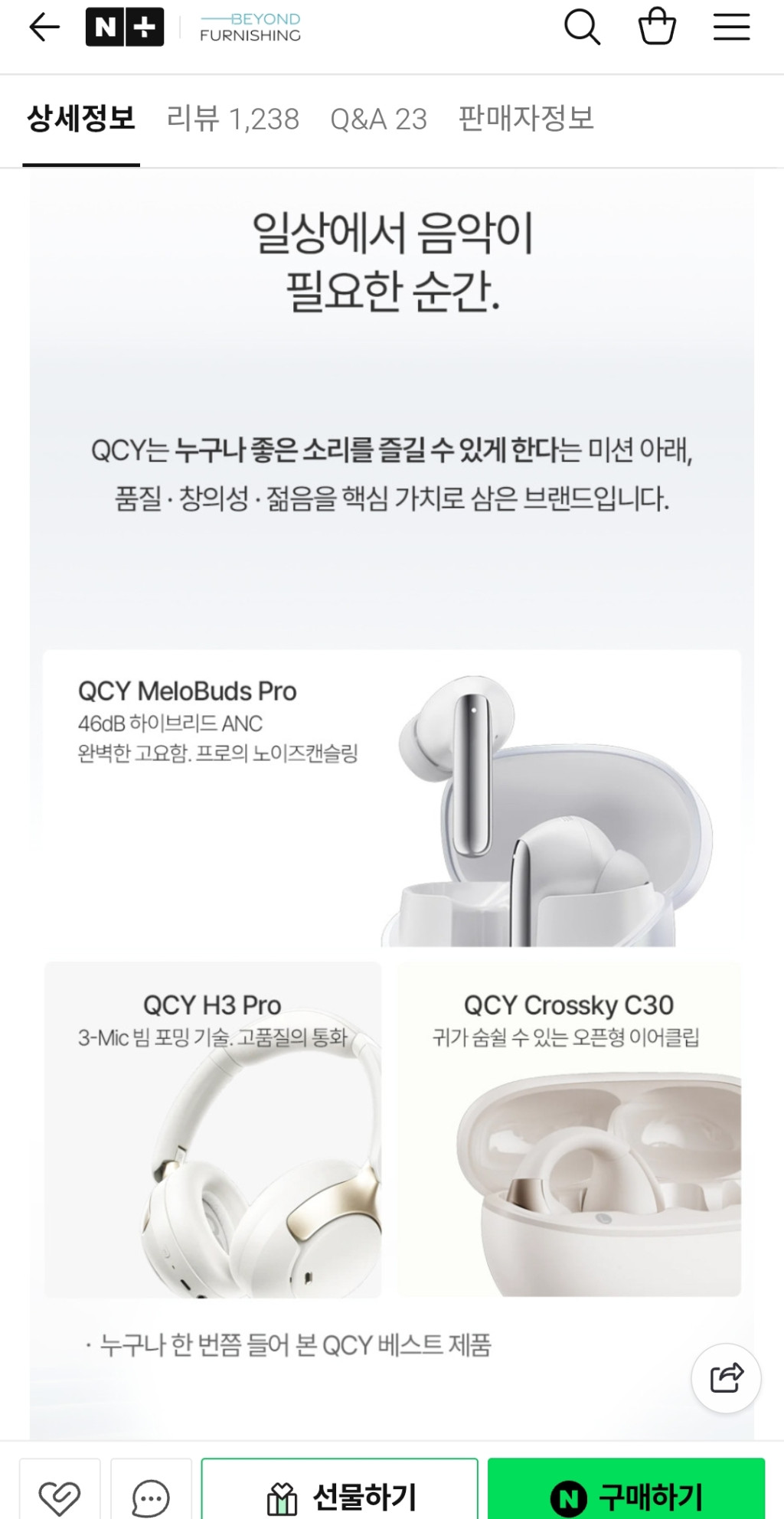Open the N+ store logo

(x=125, y=28)
